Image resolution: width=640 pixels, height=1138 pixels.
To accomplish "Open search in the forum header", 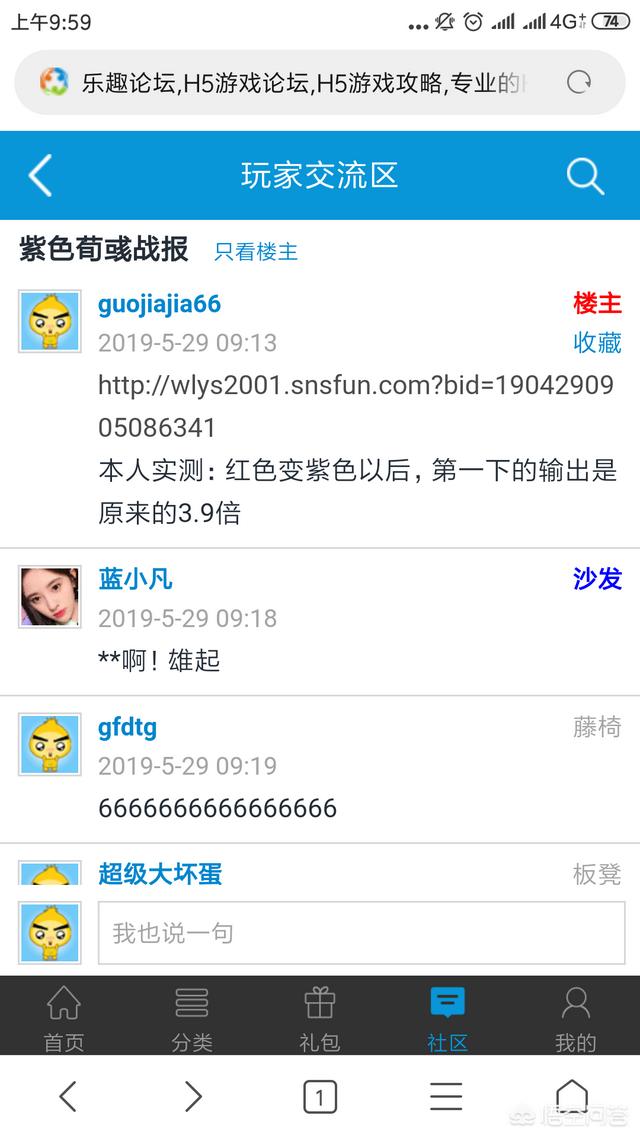I will (585, 176).
